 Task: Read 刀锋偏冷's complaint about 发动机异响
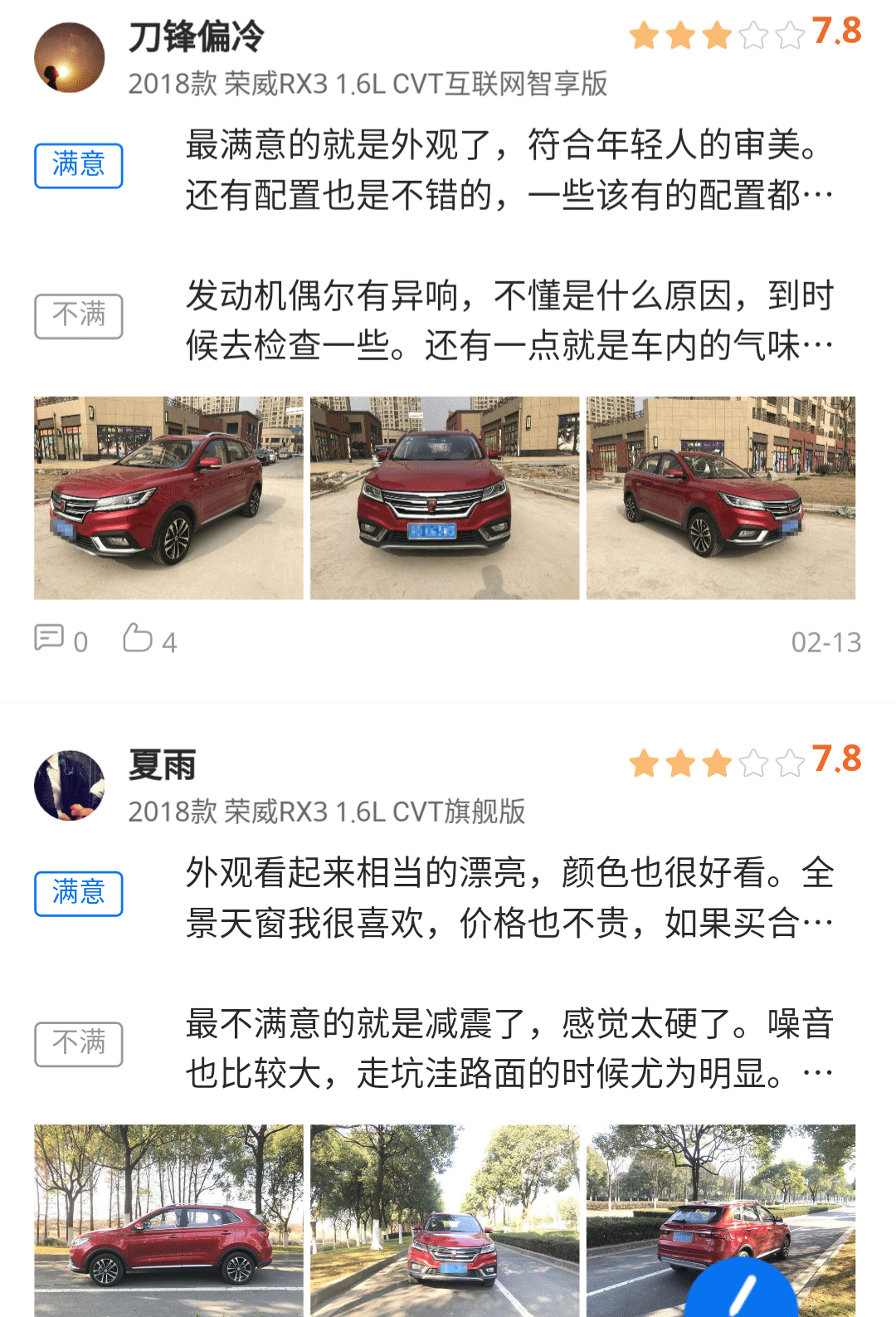pos(509,320)
